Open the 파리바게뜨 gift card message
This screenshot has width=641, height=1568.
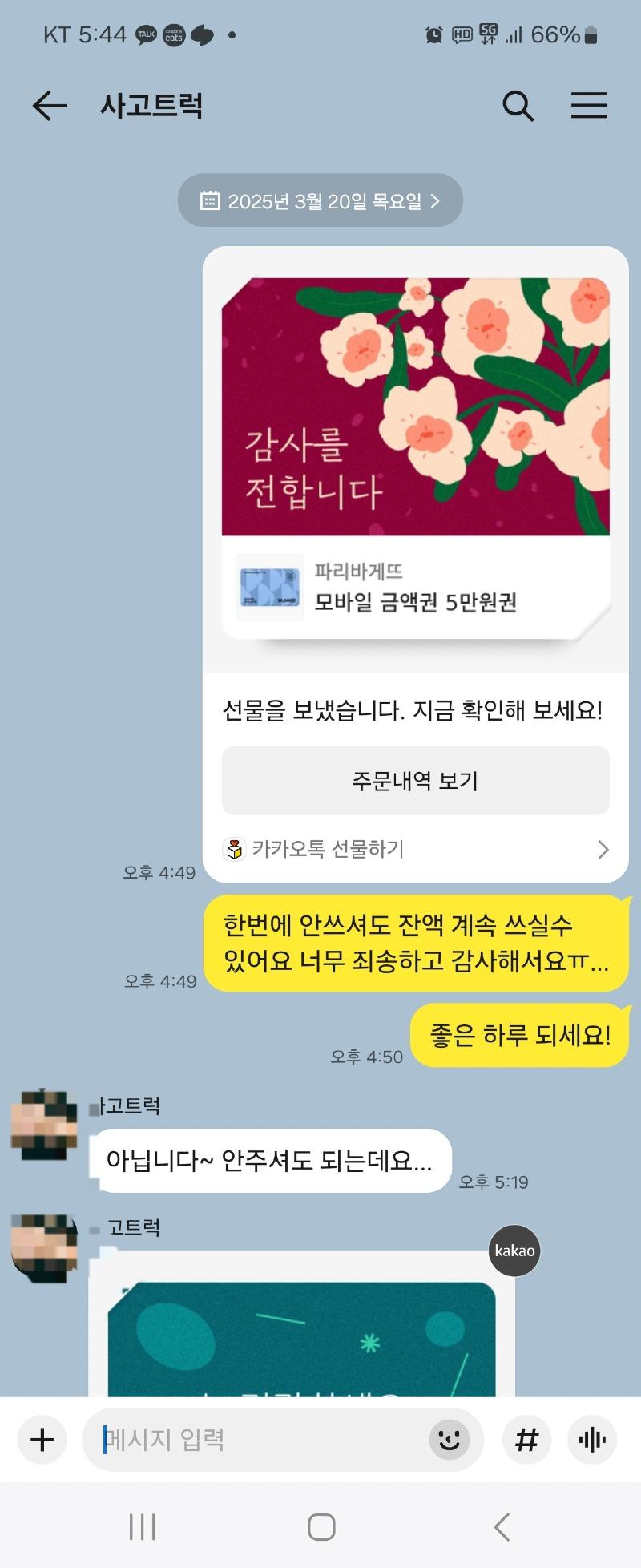[x=415, y=457]
